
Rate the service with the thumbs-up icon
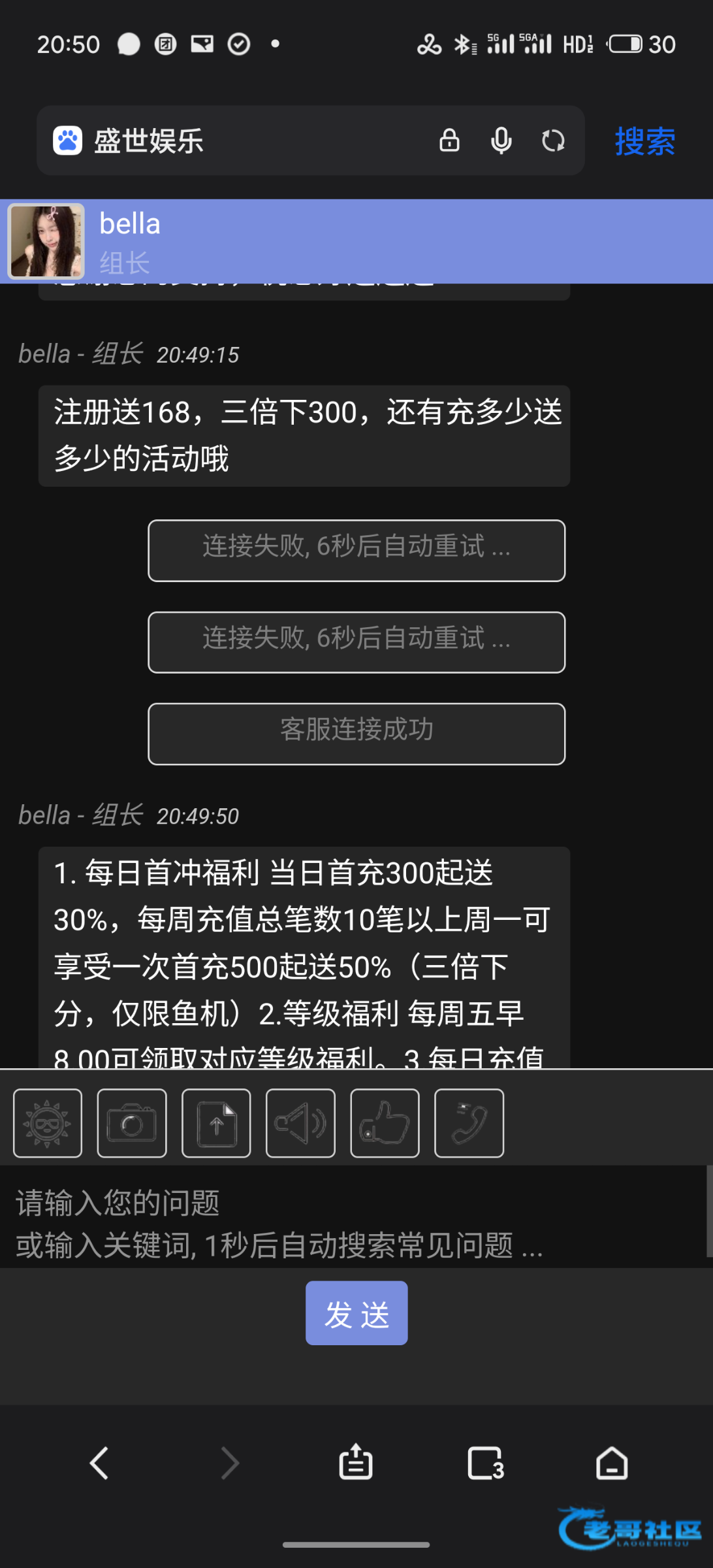(385, 1123)
